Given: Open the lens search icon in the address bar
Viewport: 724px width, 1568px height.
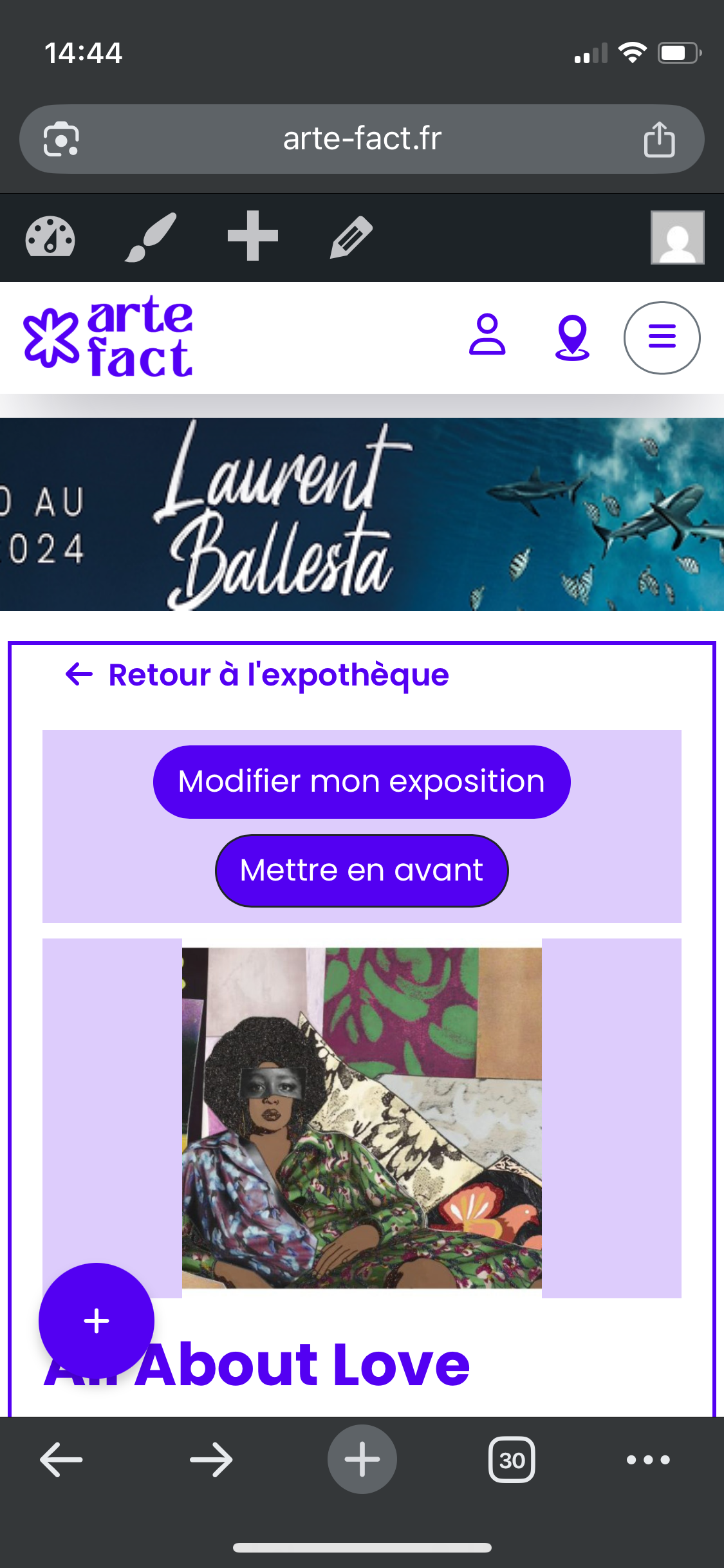Looking at the screenshot, I should point(61,139).
